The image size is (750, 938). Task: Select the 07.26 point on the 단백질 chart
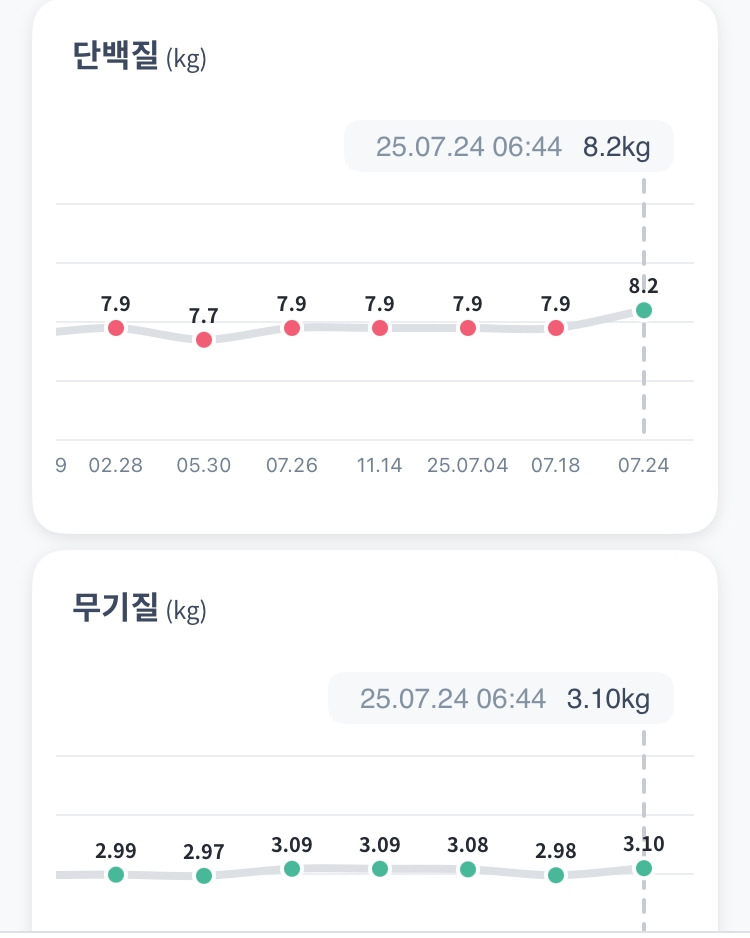tap(292, 328)
